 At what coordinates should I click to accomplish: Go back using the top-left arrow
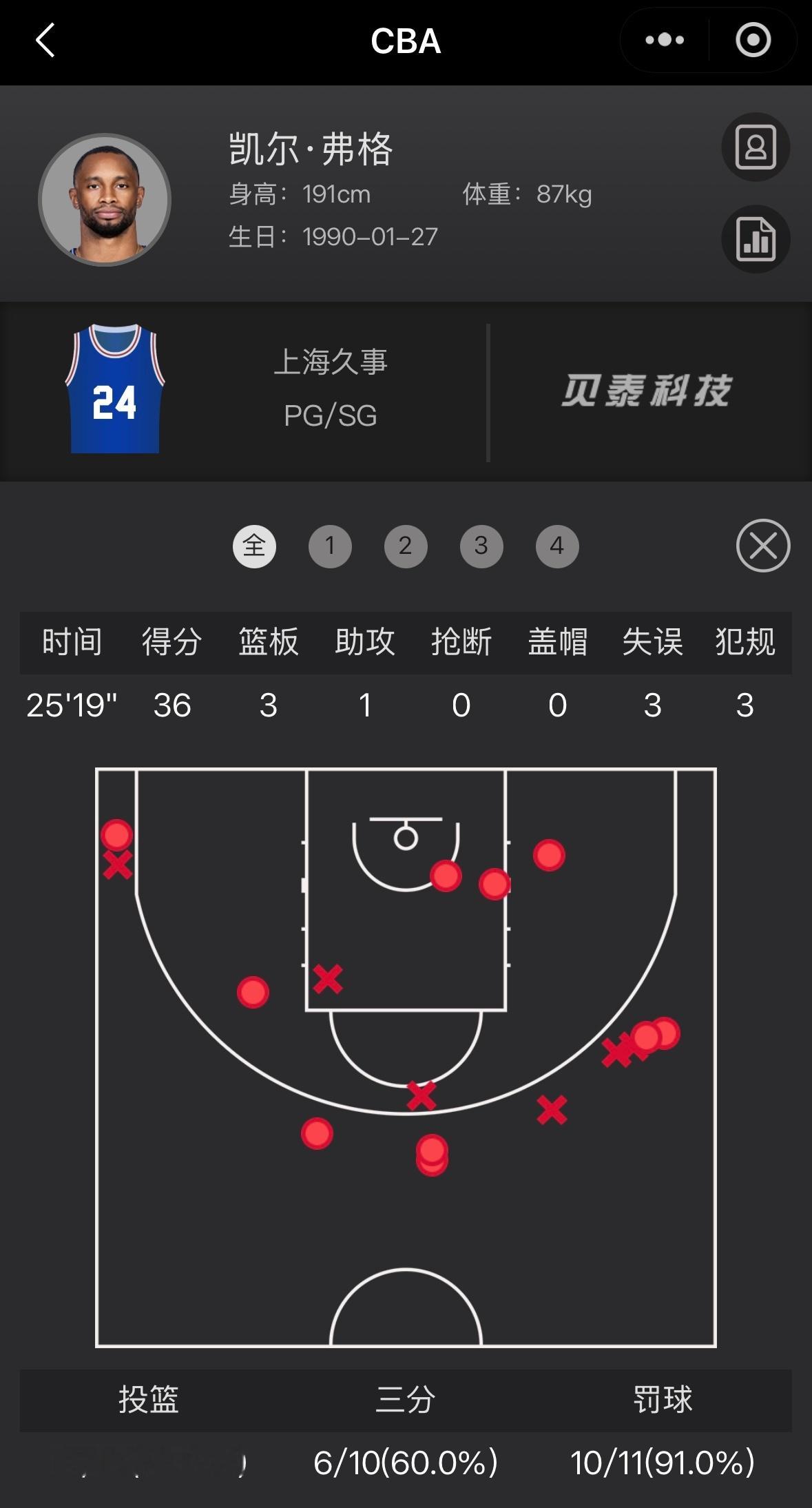[x=45, y=40]
